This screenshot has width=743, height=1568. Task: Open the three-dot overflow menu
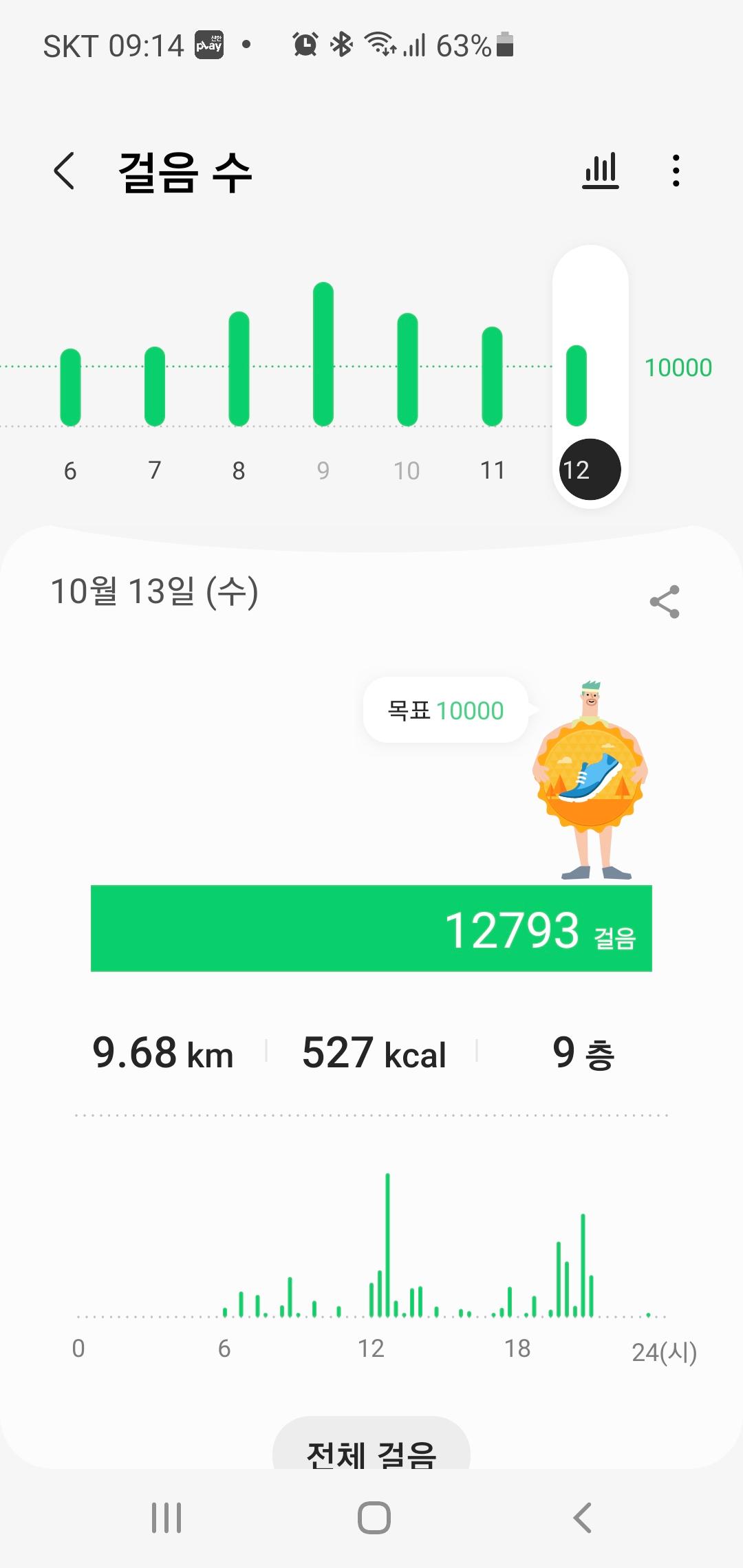coord(676,171)
